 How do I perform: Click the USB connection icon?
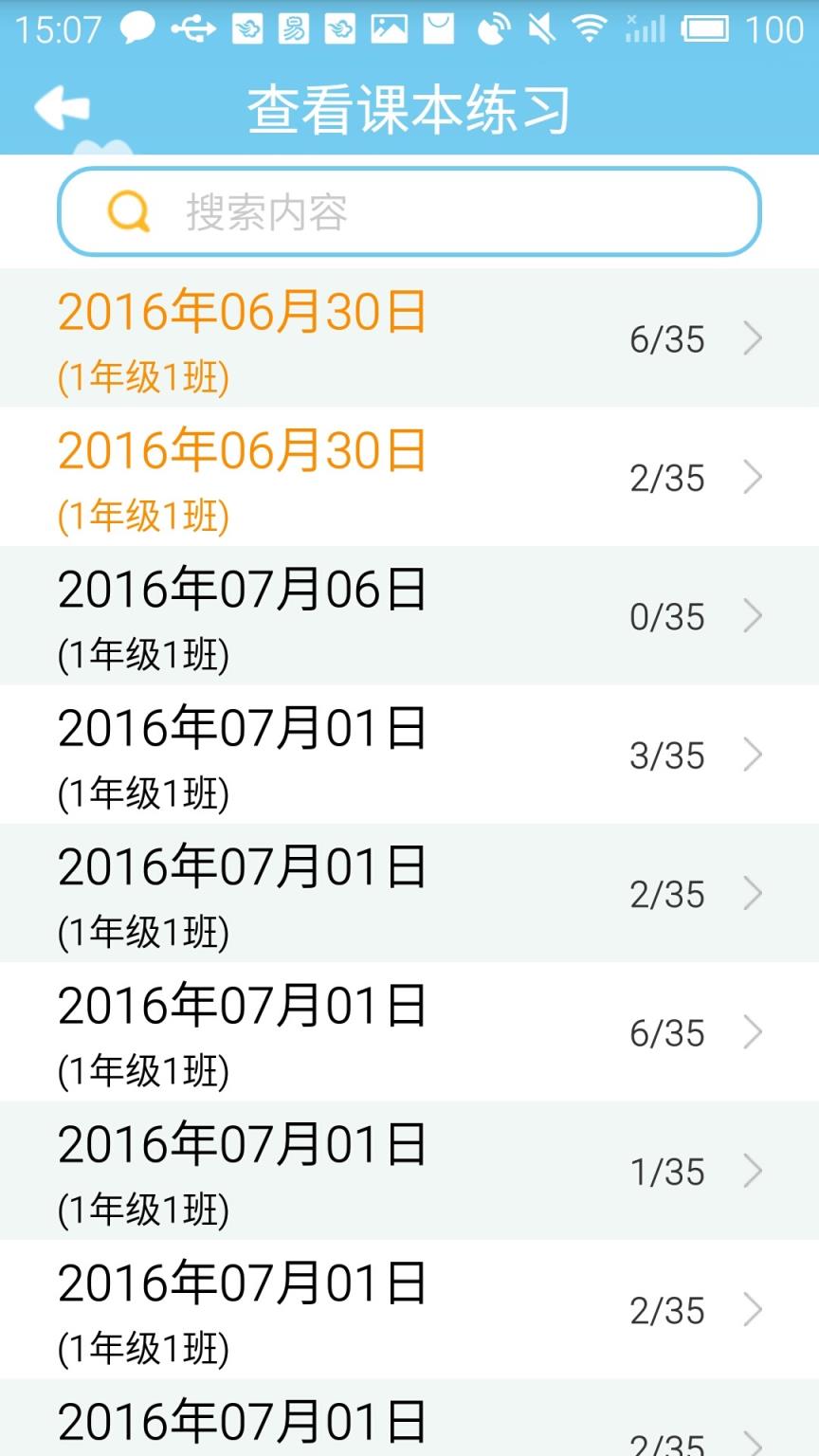pos(194,28)
